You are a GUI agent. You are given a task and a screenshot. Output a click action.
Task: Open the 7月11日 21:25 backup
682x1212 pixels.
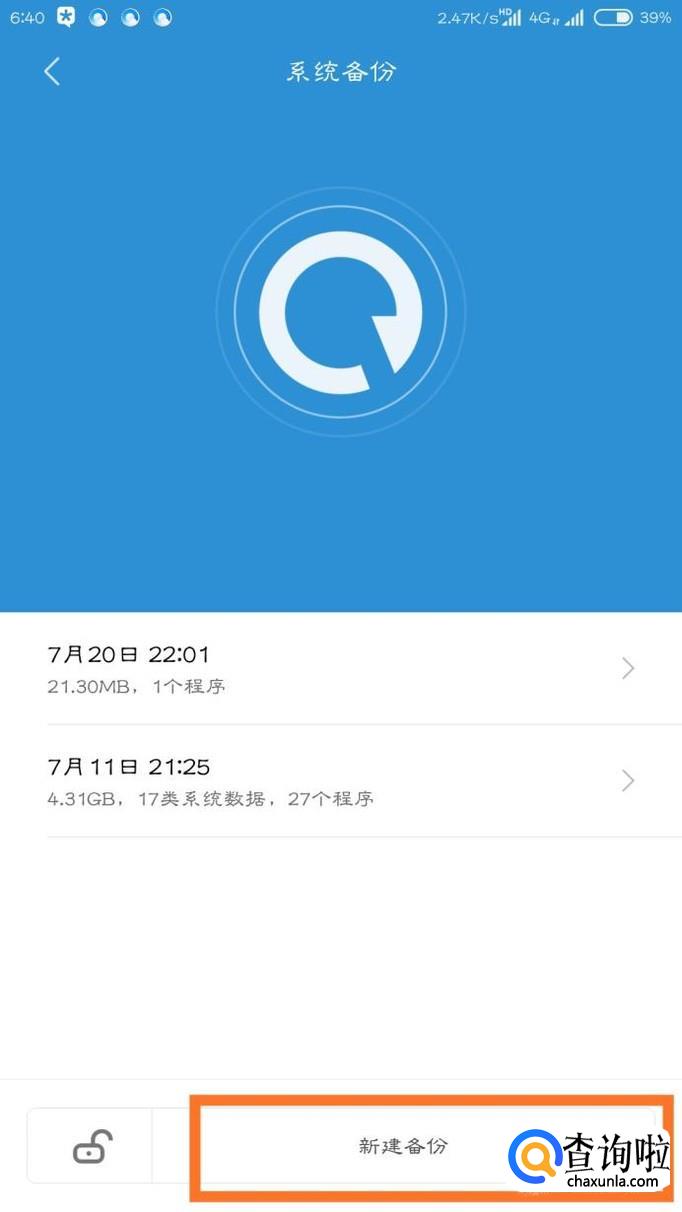coord(340,781)
